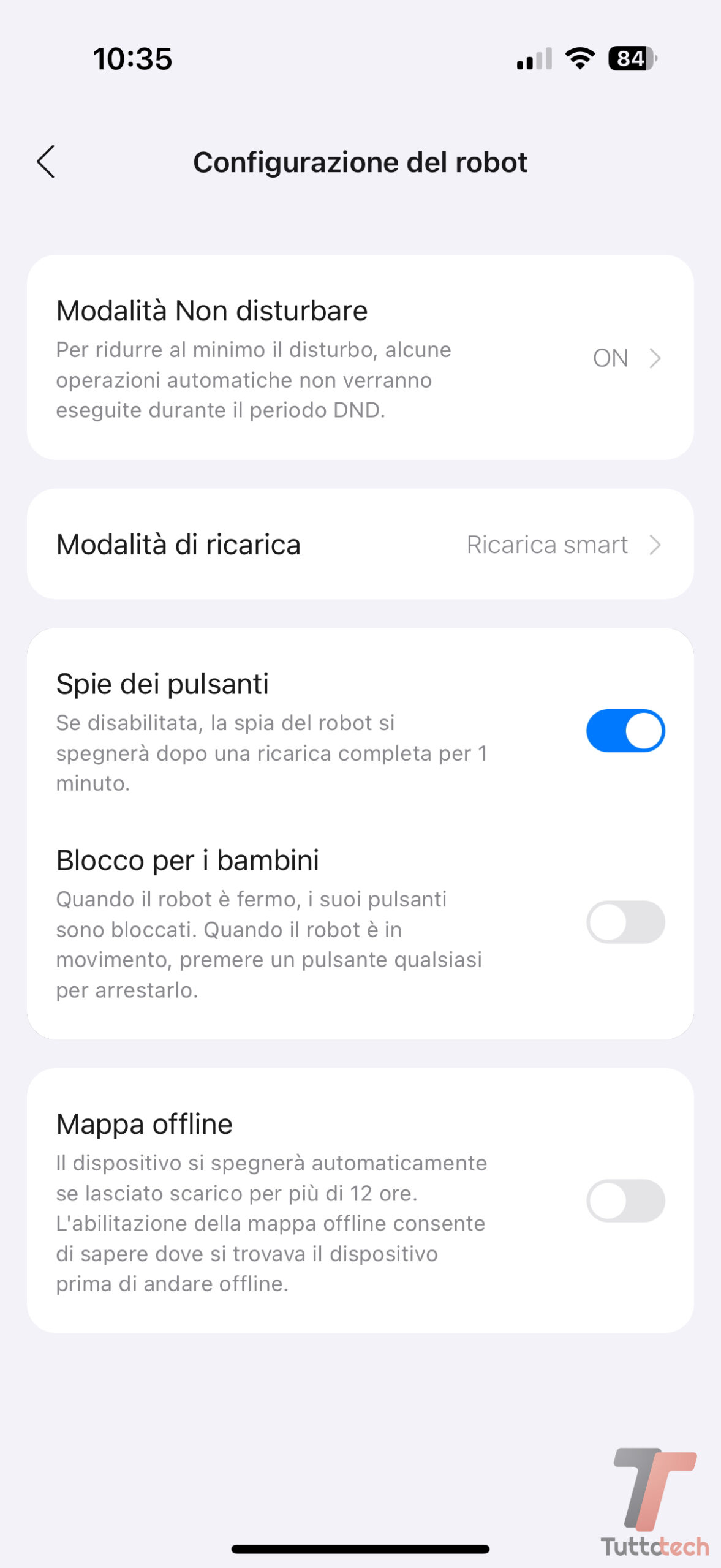The height and width of the screenshot is (1568, 721).
Task: Open Modalità Non disturbare settings
Action: point(360,358)
